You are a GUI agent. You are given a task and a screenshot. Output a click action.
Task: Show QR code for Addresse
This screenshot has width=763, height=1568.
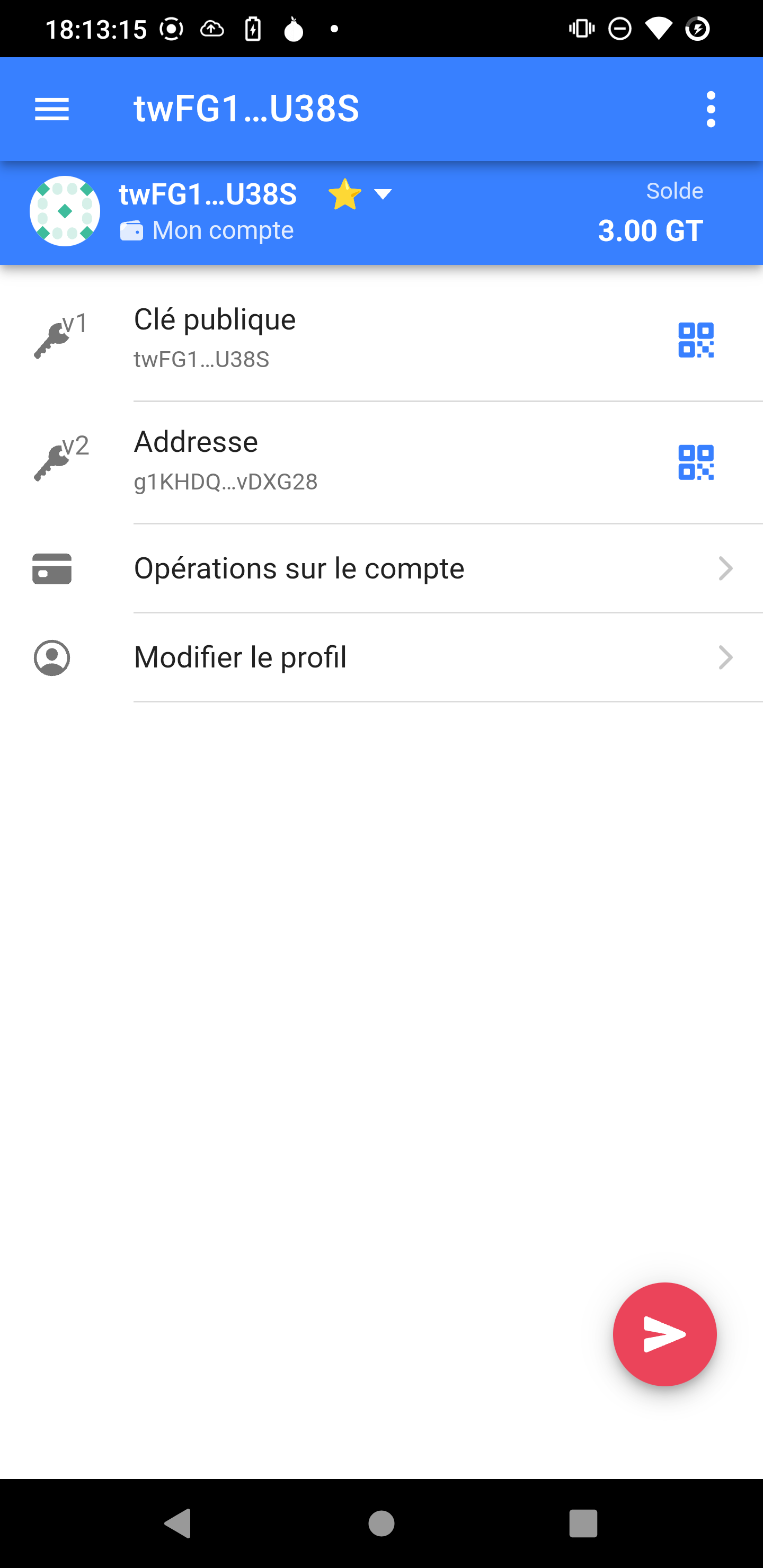pos(695,462)
